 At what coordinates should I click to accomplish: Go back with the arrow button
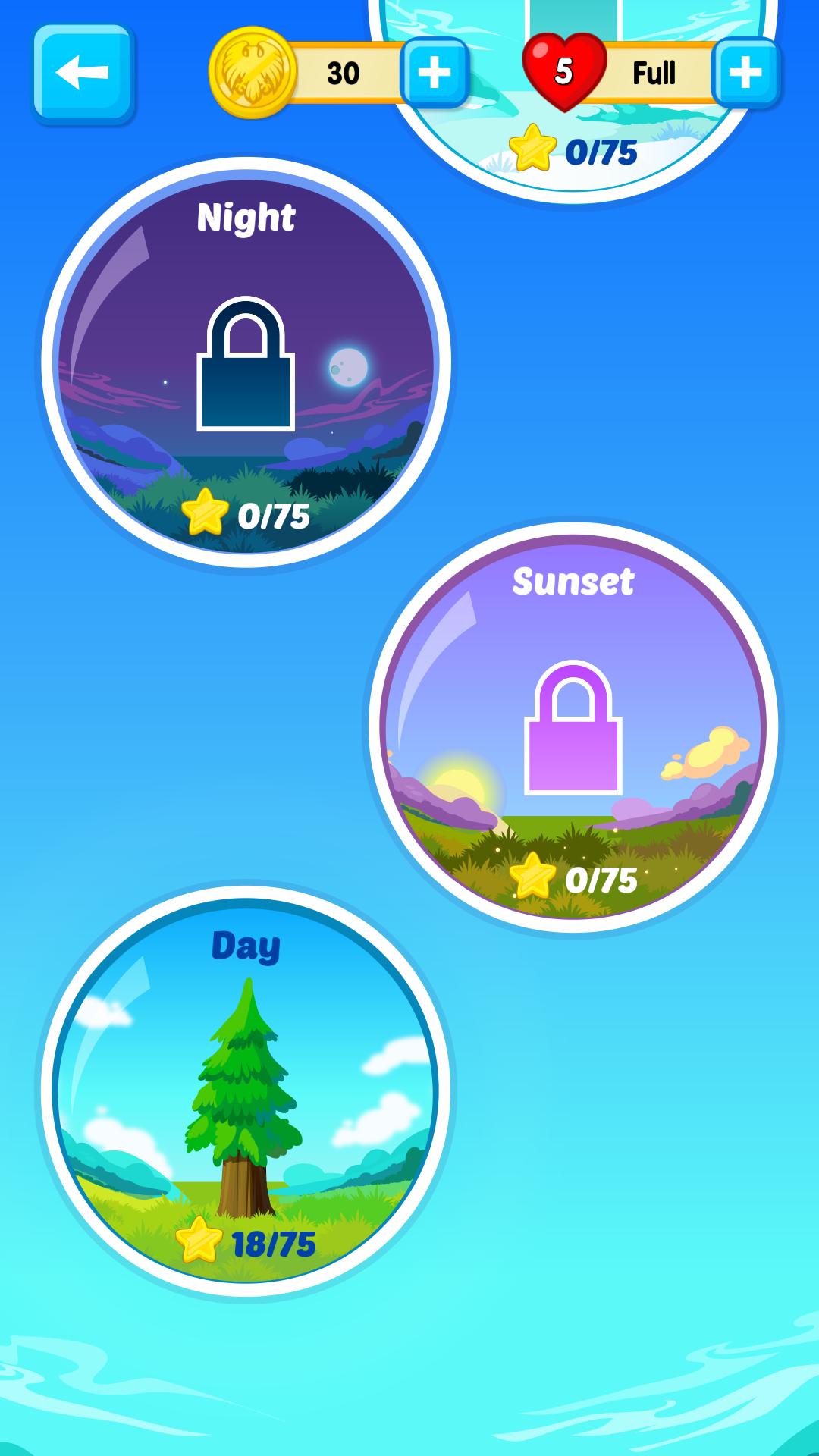coord(83,73)
